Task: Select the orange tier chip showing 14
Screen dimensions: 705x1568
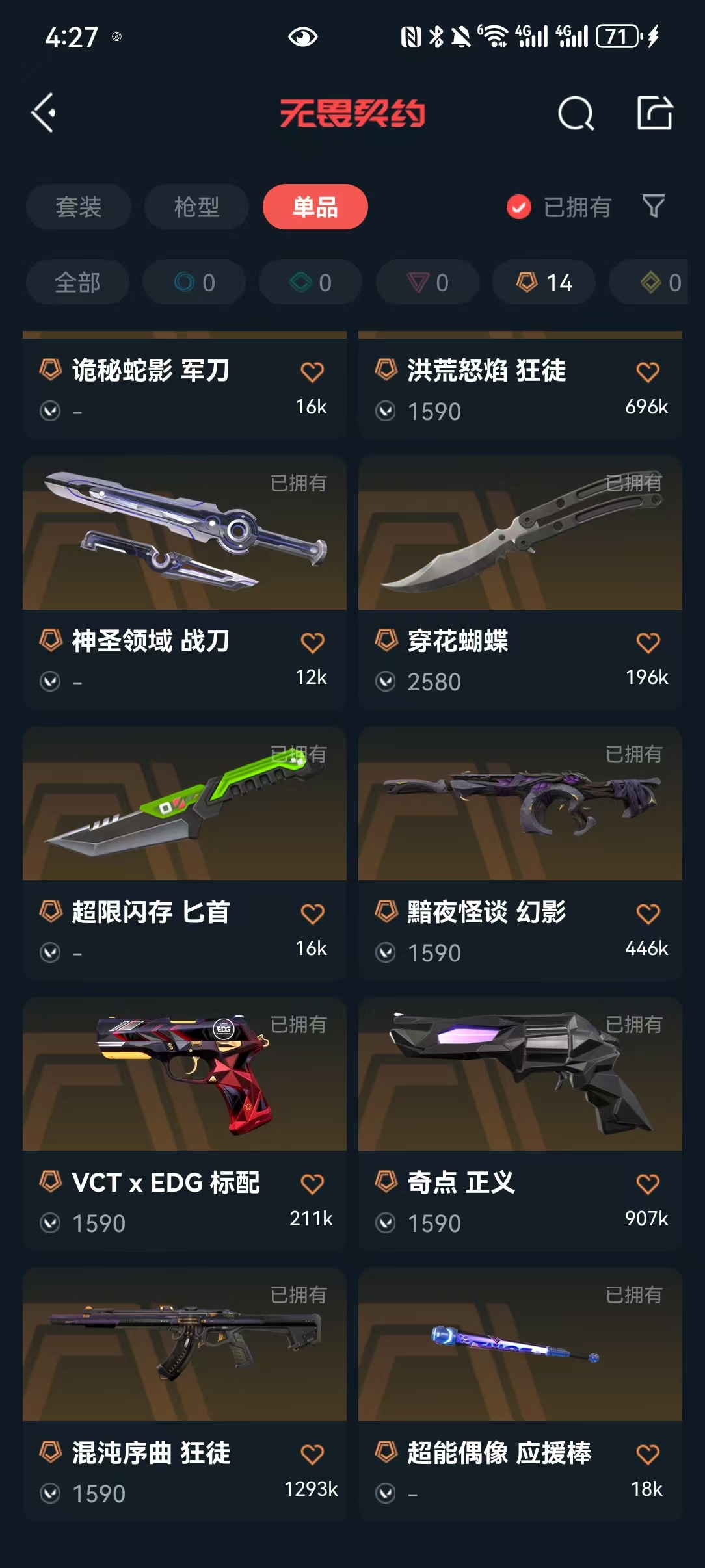Action: (544, 282)
